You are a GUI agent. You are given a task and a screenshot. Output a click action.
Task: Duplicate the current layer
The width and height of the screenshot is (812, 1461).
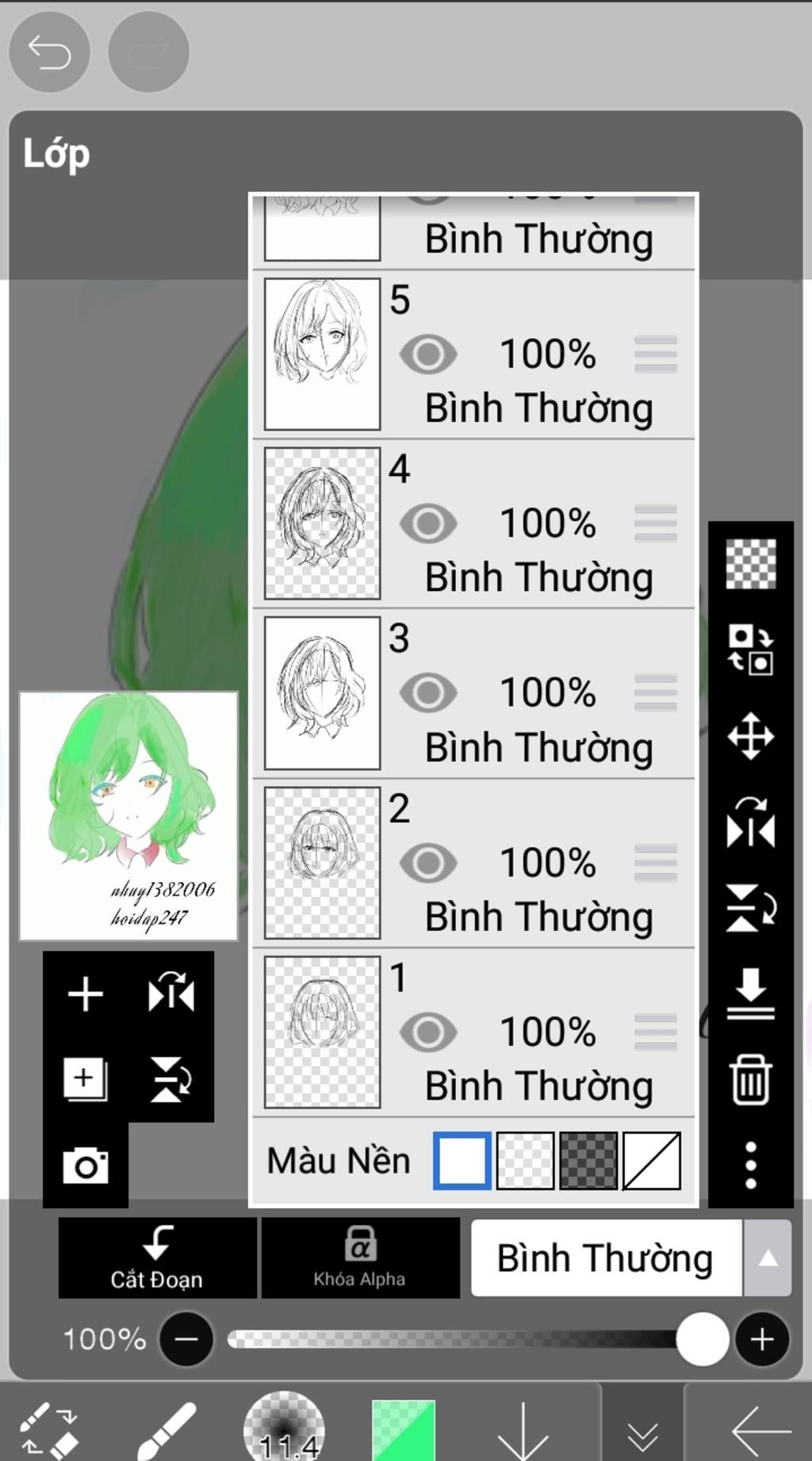point(86,1079)
